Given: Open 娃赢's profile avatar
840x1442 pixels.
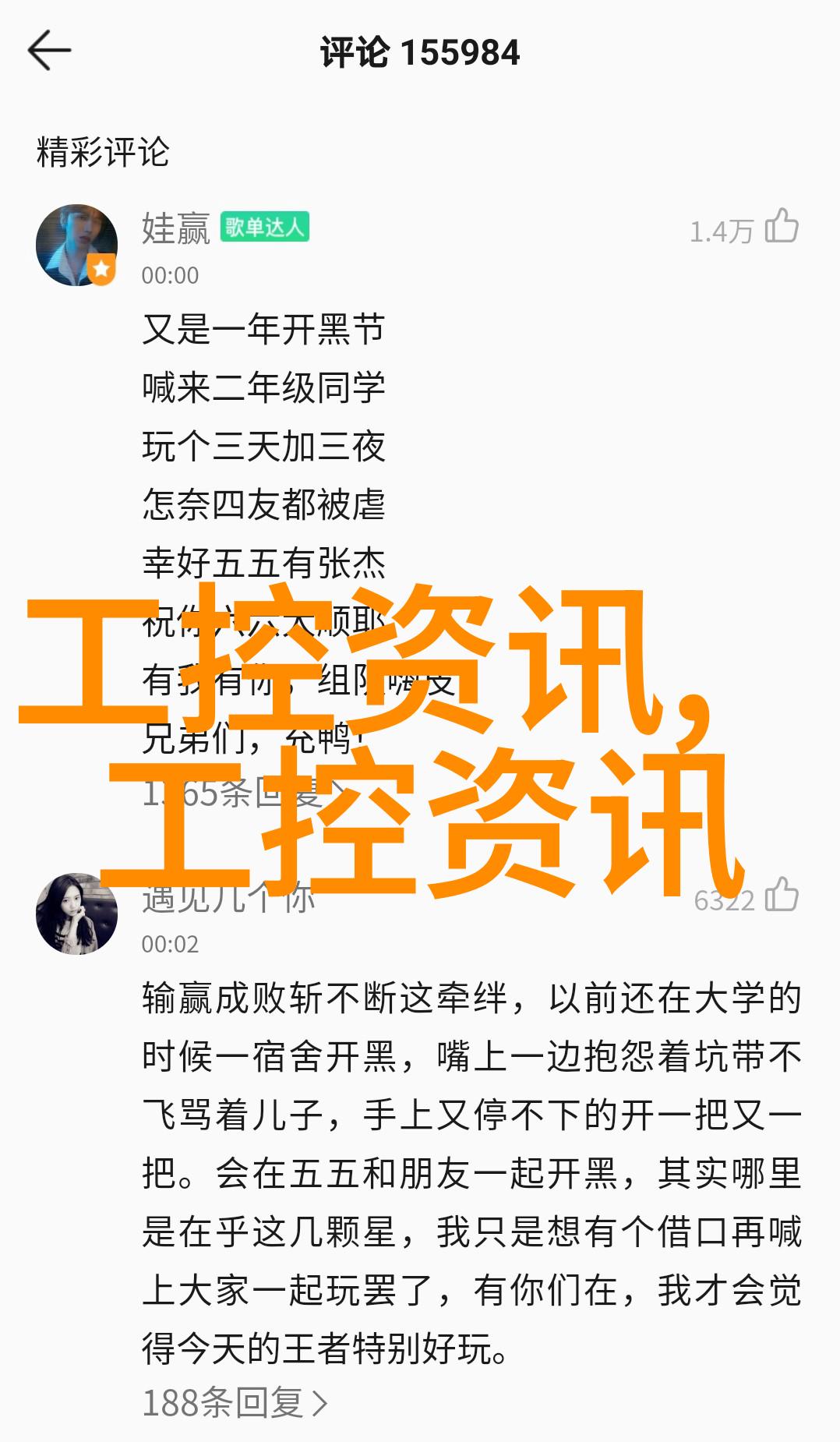Looking at the screenshot, I should pyautogui.click(x=76, y=246).
